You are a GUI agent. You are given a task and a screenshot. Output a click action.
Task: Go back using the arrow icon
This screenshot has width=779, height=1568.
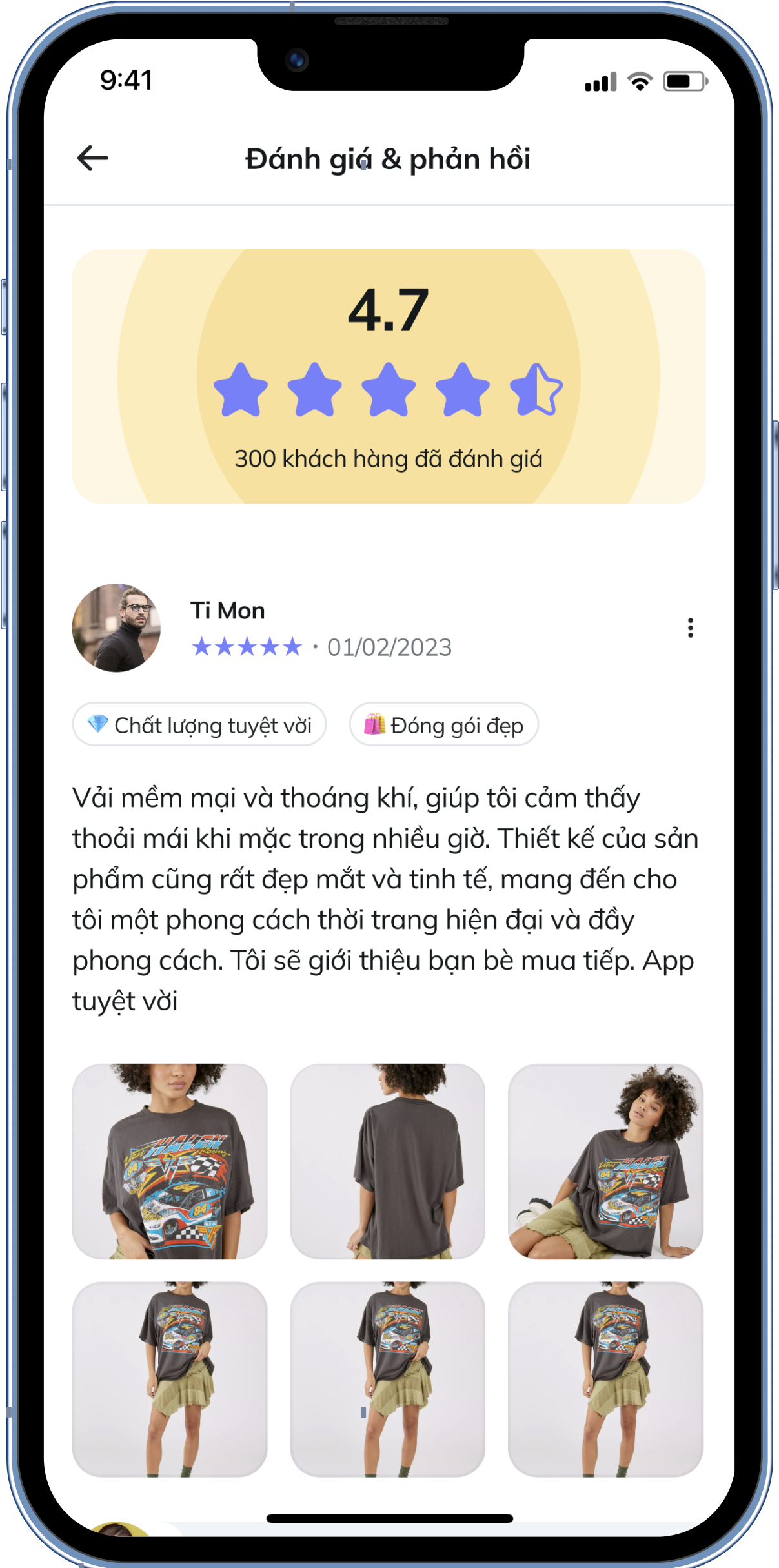(x=92, y=158)
